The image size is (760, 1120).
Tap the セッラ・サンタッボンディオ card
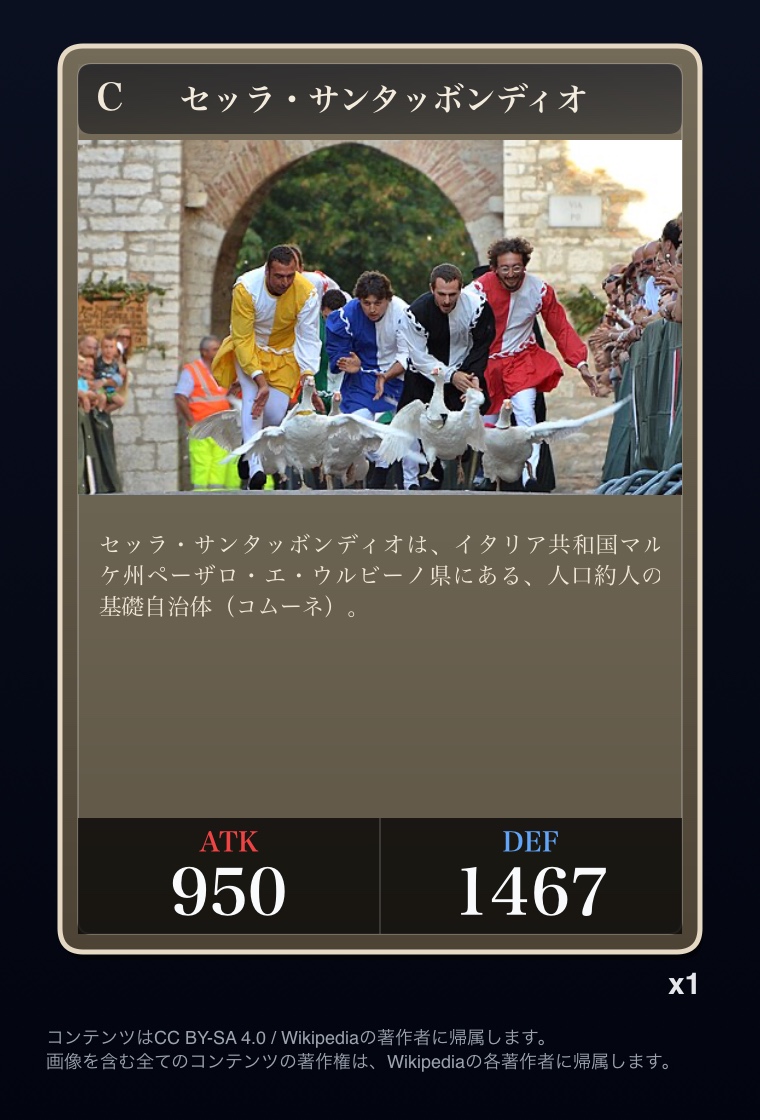click(380, 498)
